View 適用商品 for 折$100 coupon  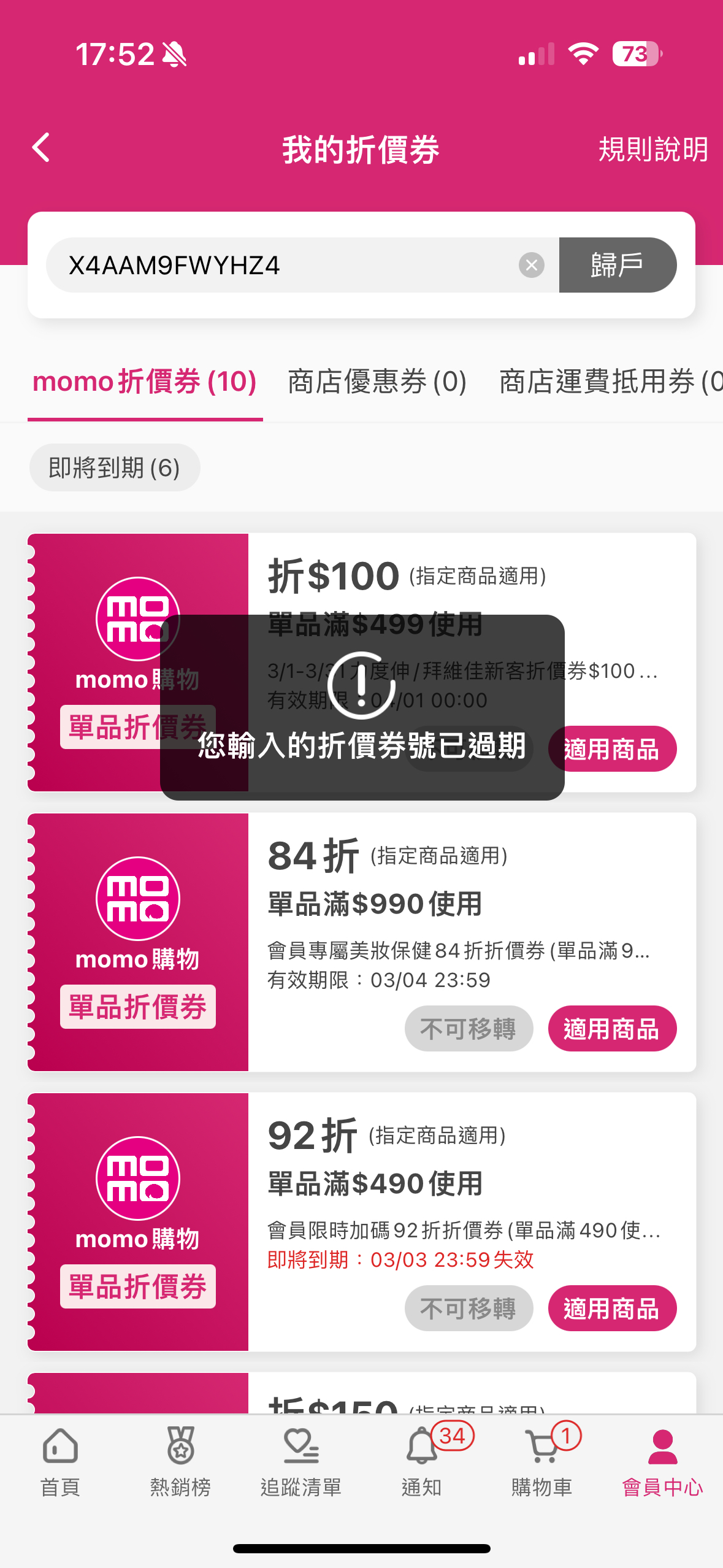point(612,749)
